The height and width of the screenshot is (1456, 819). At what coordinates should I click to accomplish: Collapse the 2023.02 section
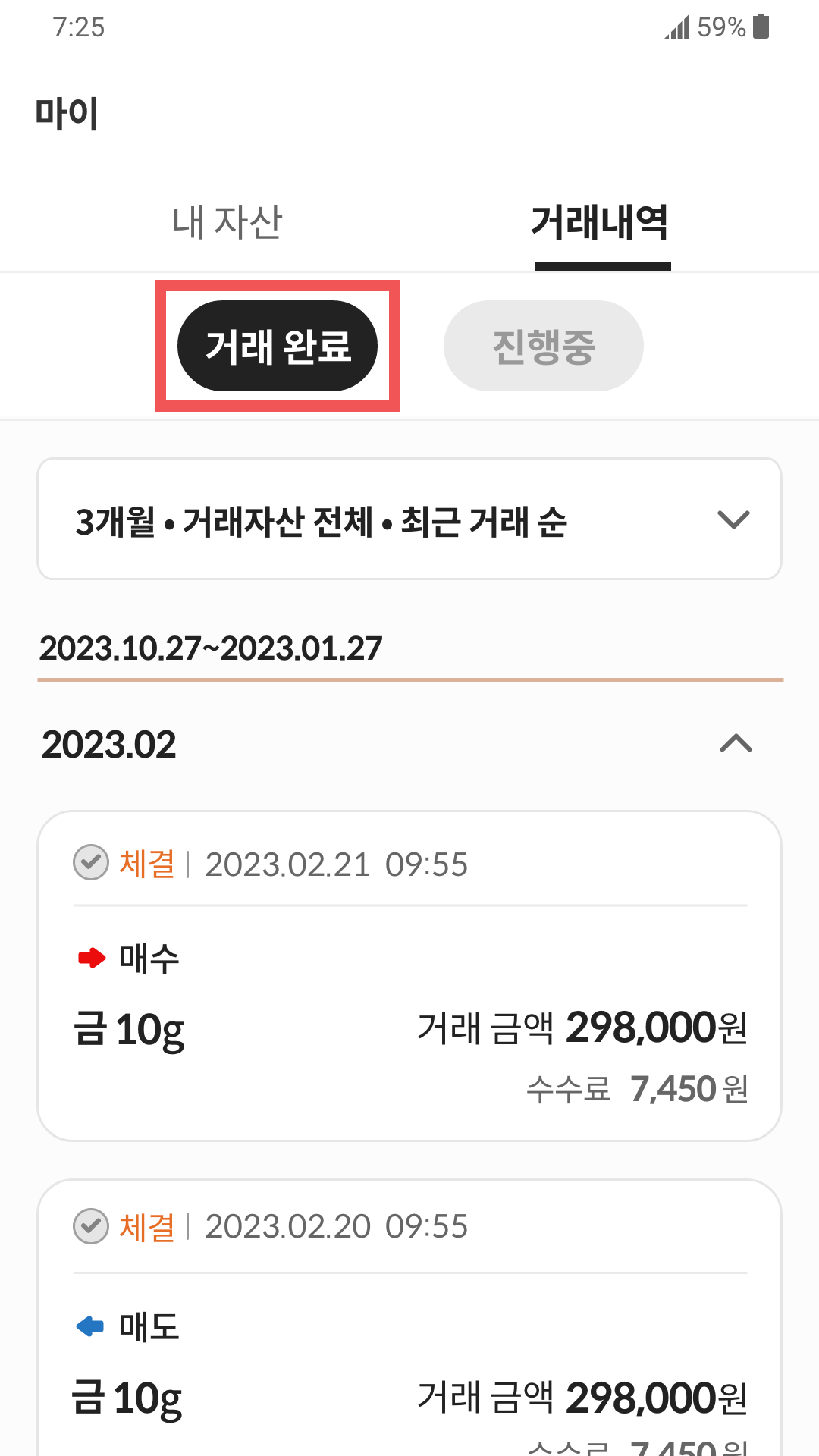click(x=735, y=743)
